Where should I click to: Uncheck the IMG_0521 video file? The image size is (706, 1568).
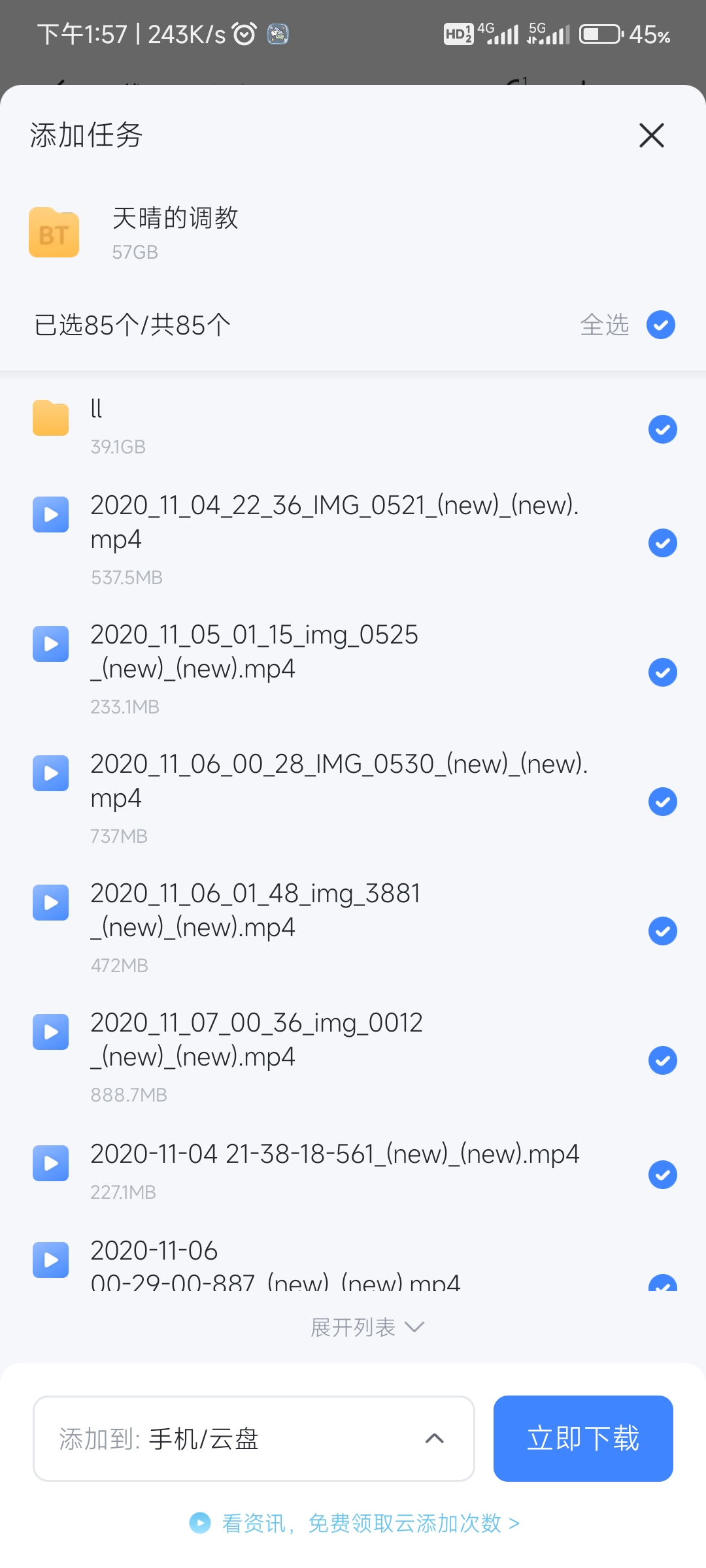tap(662, 543)
